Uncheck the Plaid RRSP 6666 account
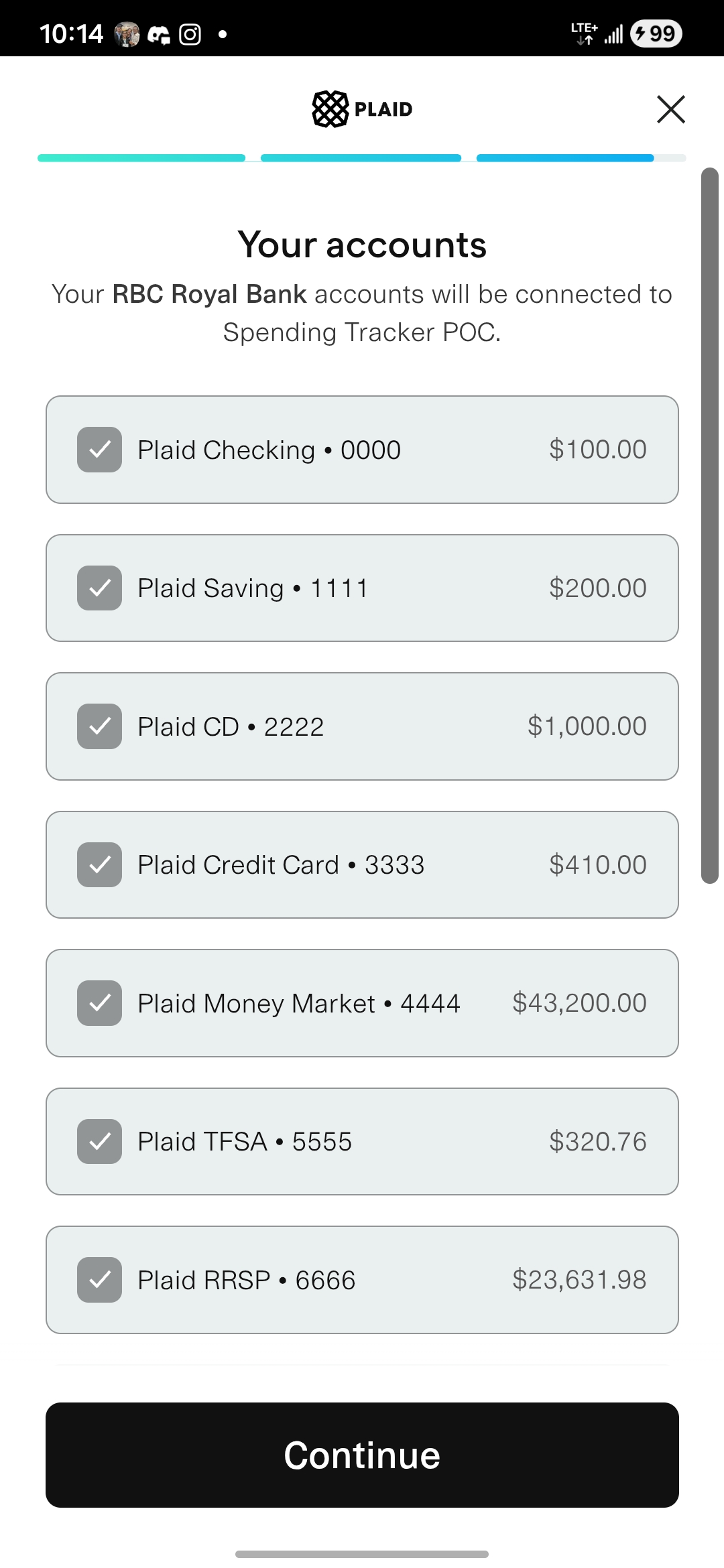Screen dimensions: 724x1568 tap(99, 1280)
